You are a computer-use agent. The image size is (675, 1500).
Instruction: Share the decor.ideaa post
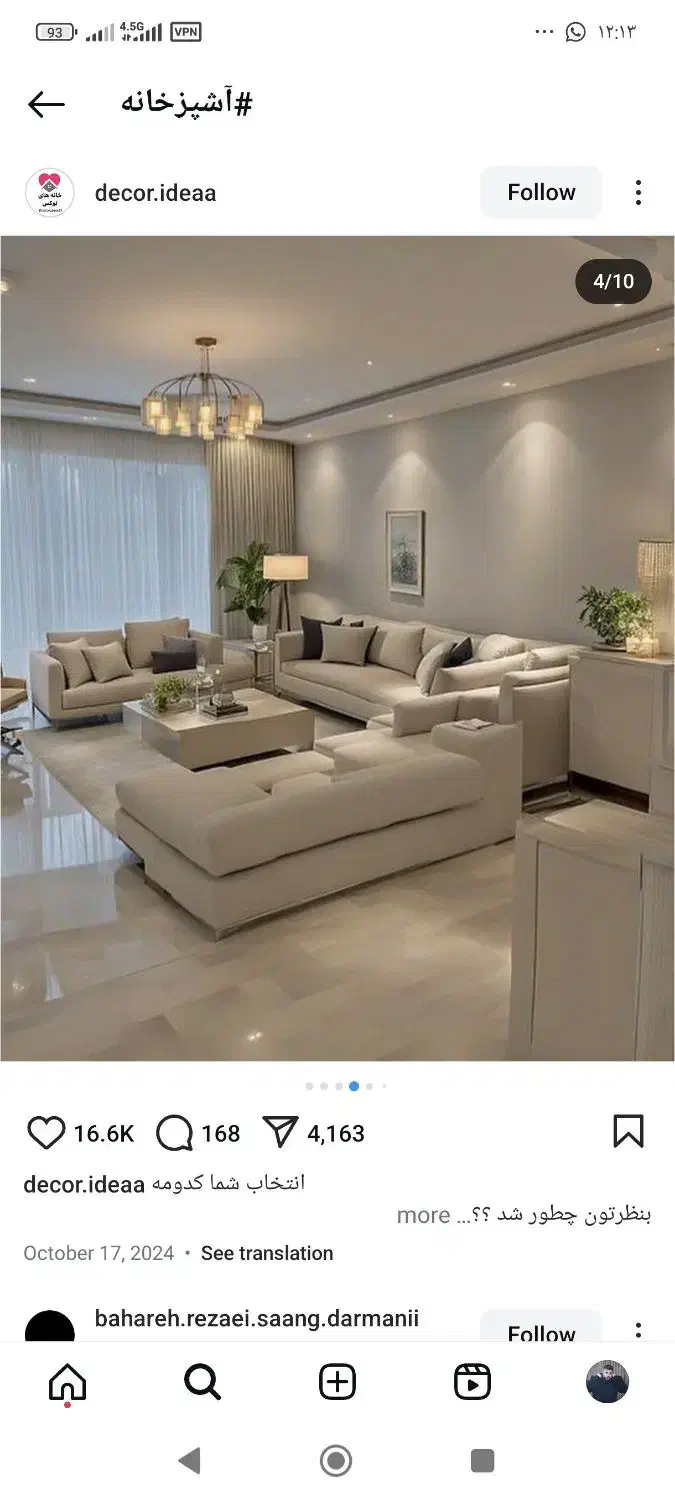(281, 1133)
